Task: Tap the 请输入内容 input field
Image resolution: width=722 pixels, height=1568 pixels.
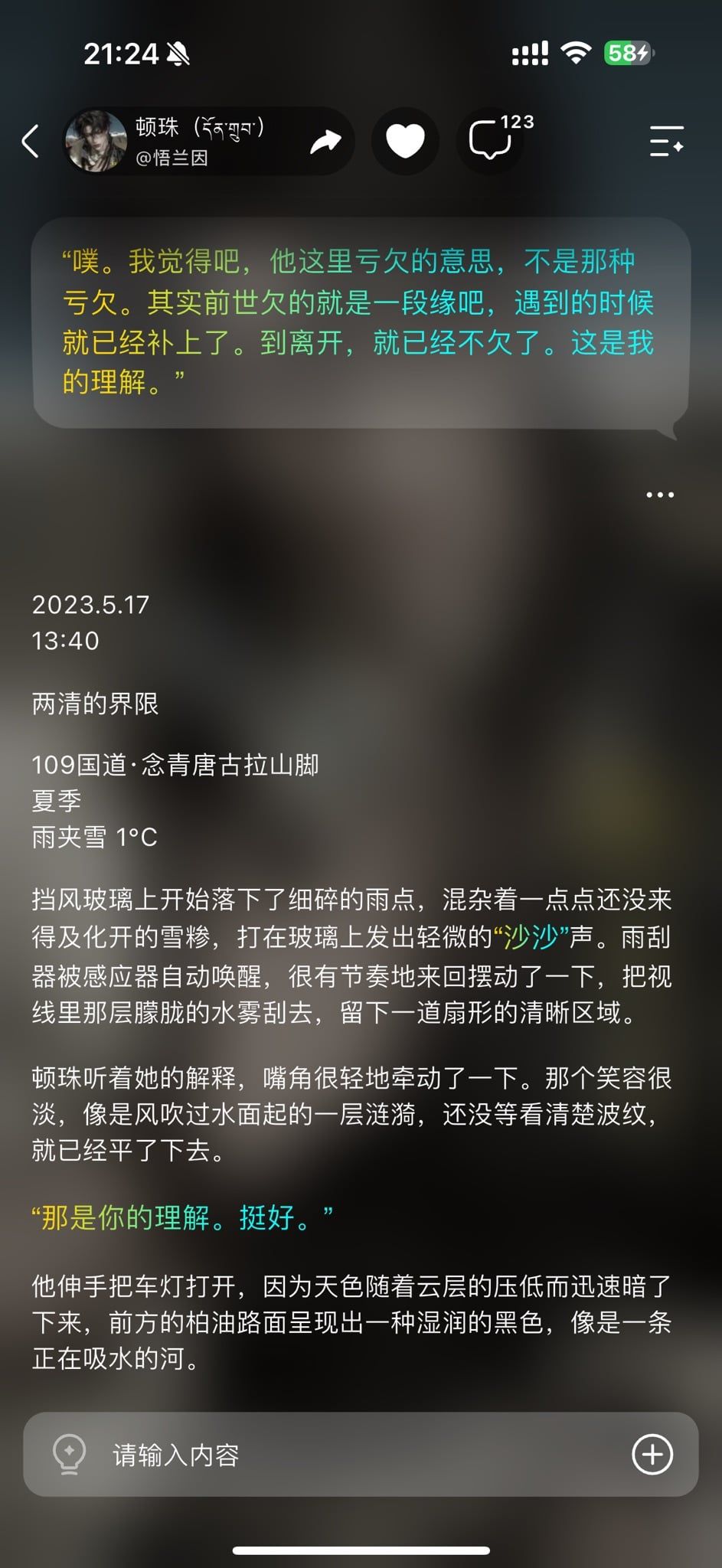Action: pos(361,1454)
